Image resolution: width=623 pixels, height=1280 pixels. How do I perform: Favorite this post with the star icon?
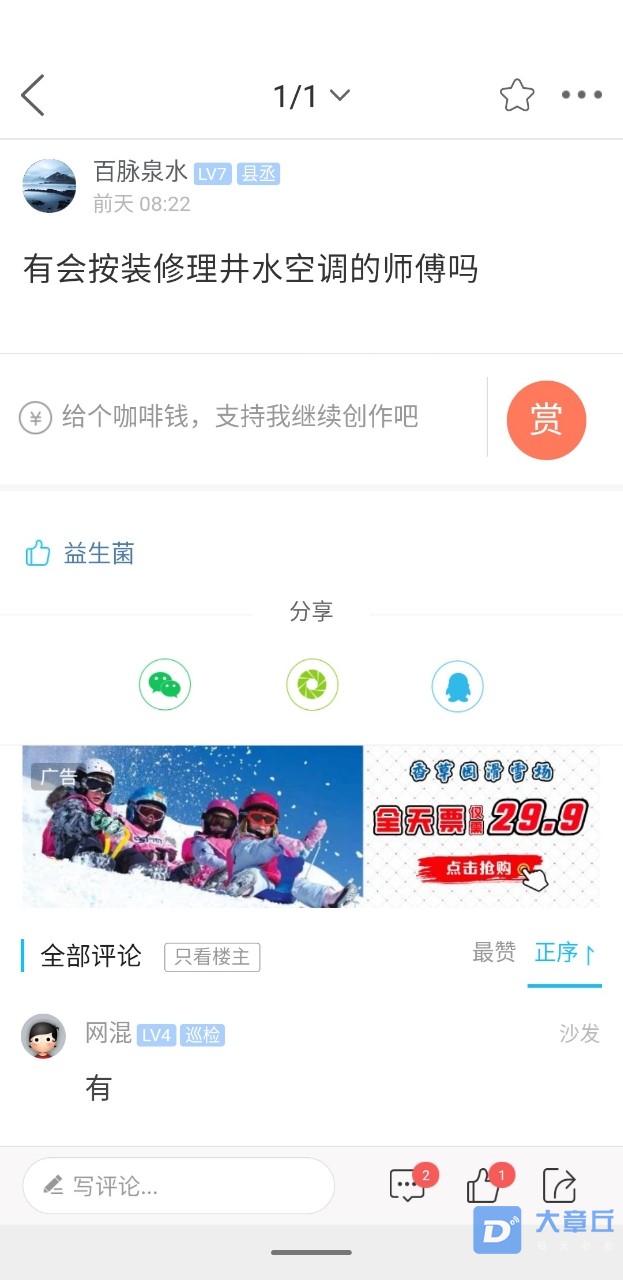tap(517, 96)
